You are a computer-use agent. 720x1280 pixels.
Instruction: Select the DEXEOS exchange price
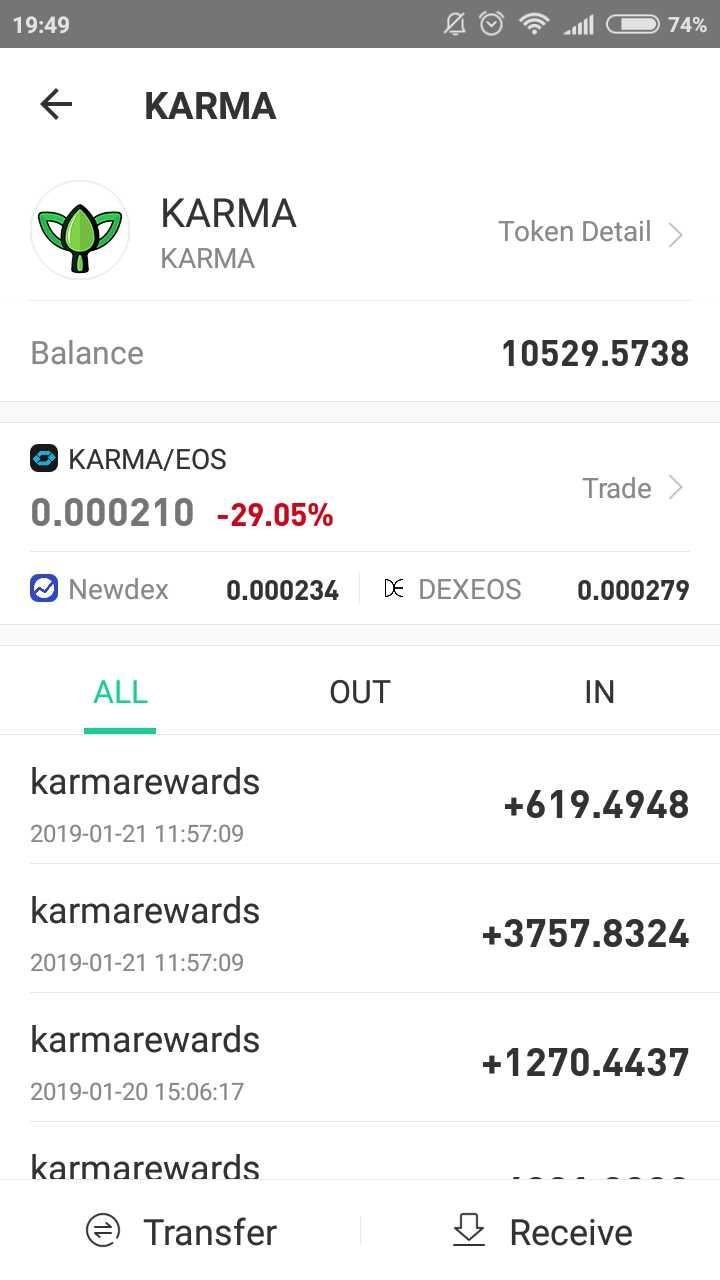536,589
